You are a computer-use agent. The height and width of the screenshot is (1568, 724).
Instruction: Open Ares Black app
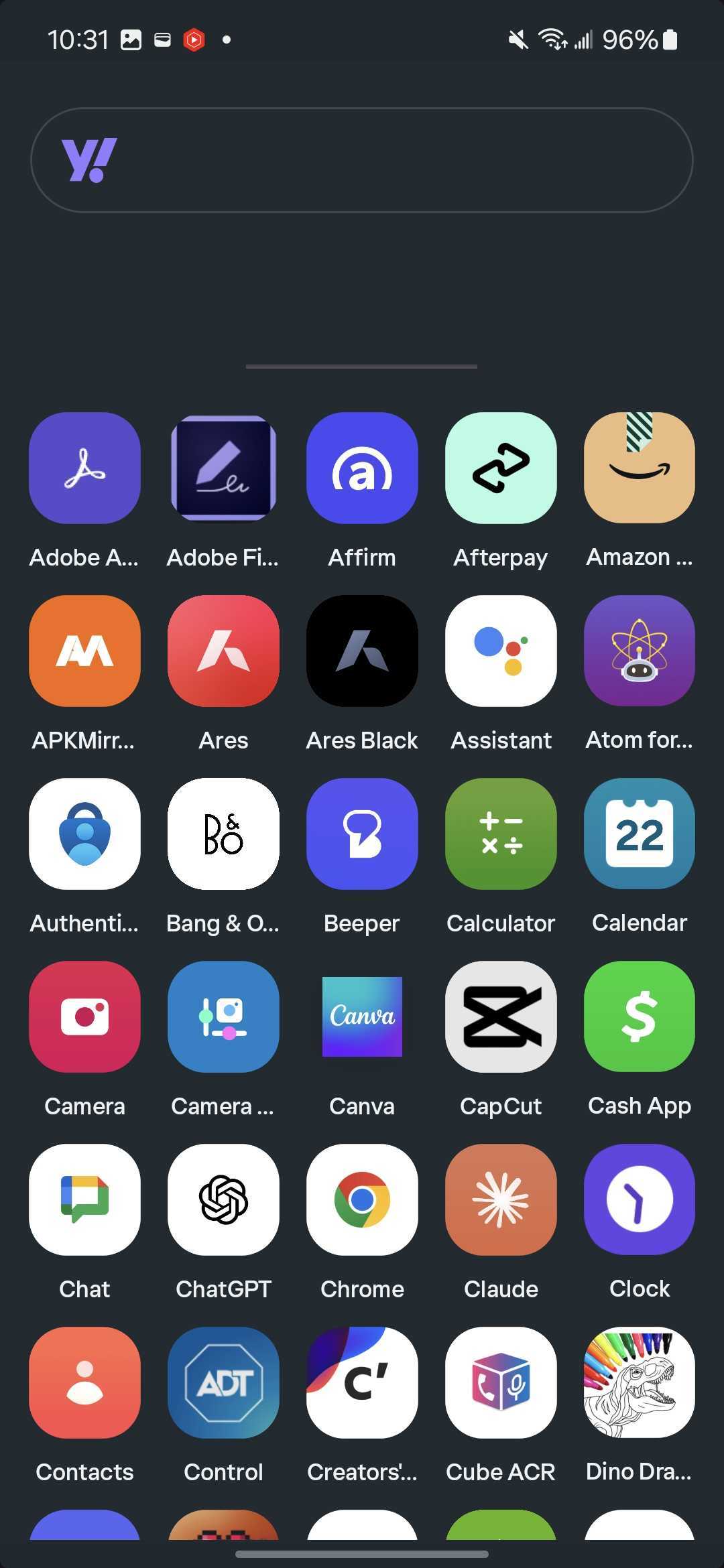tap(362, 651)
